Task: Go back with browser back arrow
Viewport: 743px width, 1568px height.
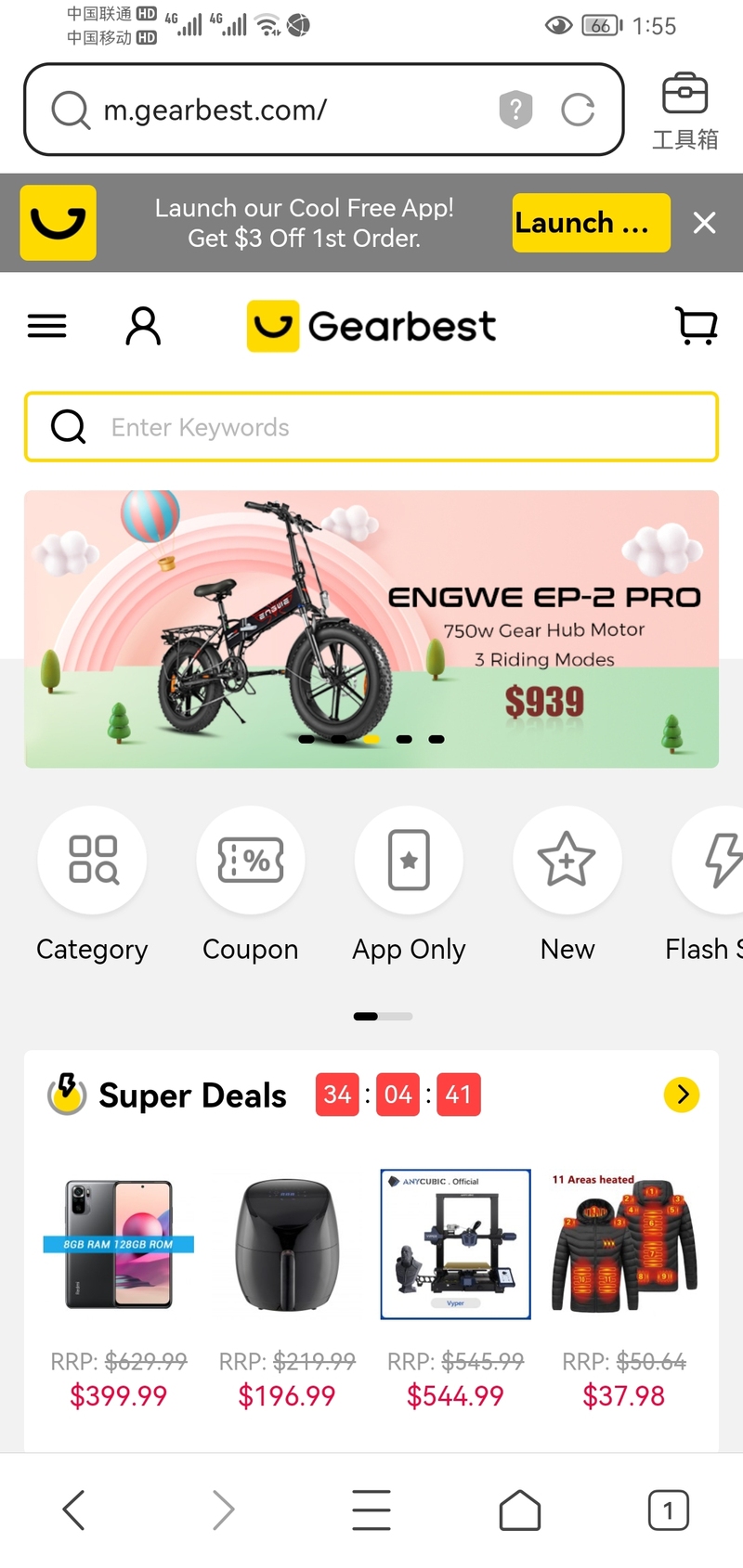Action: pos(74,1510)
